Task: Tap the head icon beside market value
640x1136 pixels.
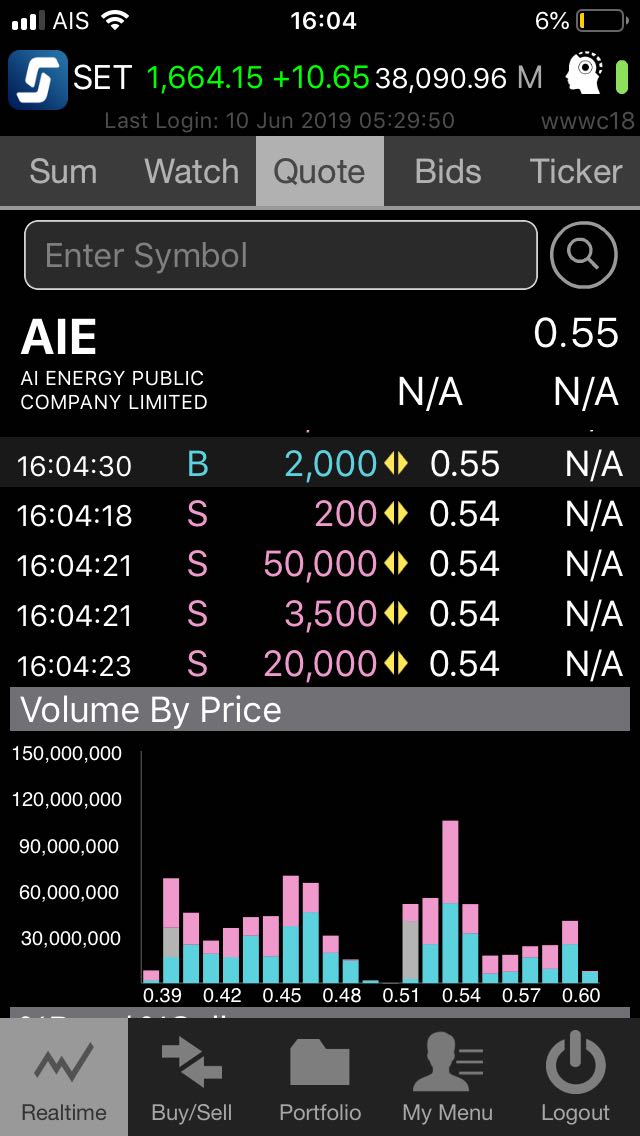Action: point(584,75)
